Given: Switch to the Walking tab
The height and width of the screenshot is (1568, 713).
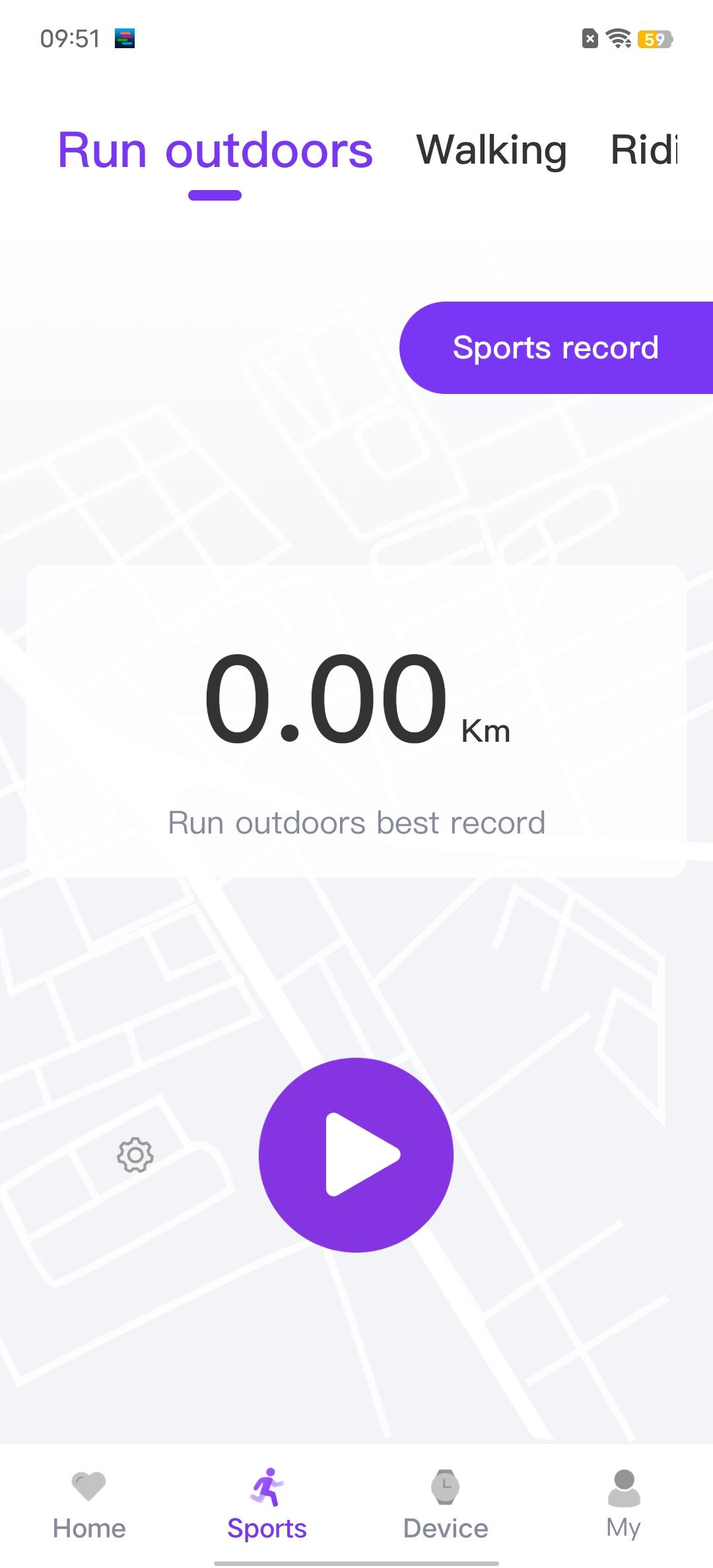Looking at the screenshot, I should [x=491, y=150].
